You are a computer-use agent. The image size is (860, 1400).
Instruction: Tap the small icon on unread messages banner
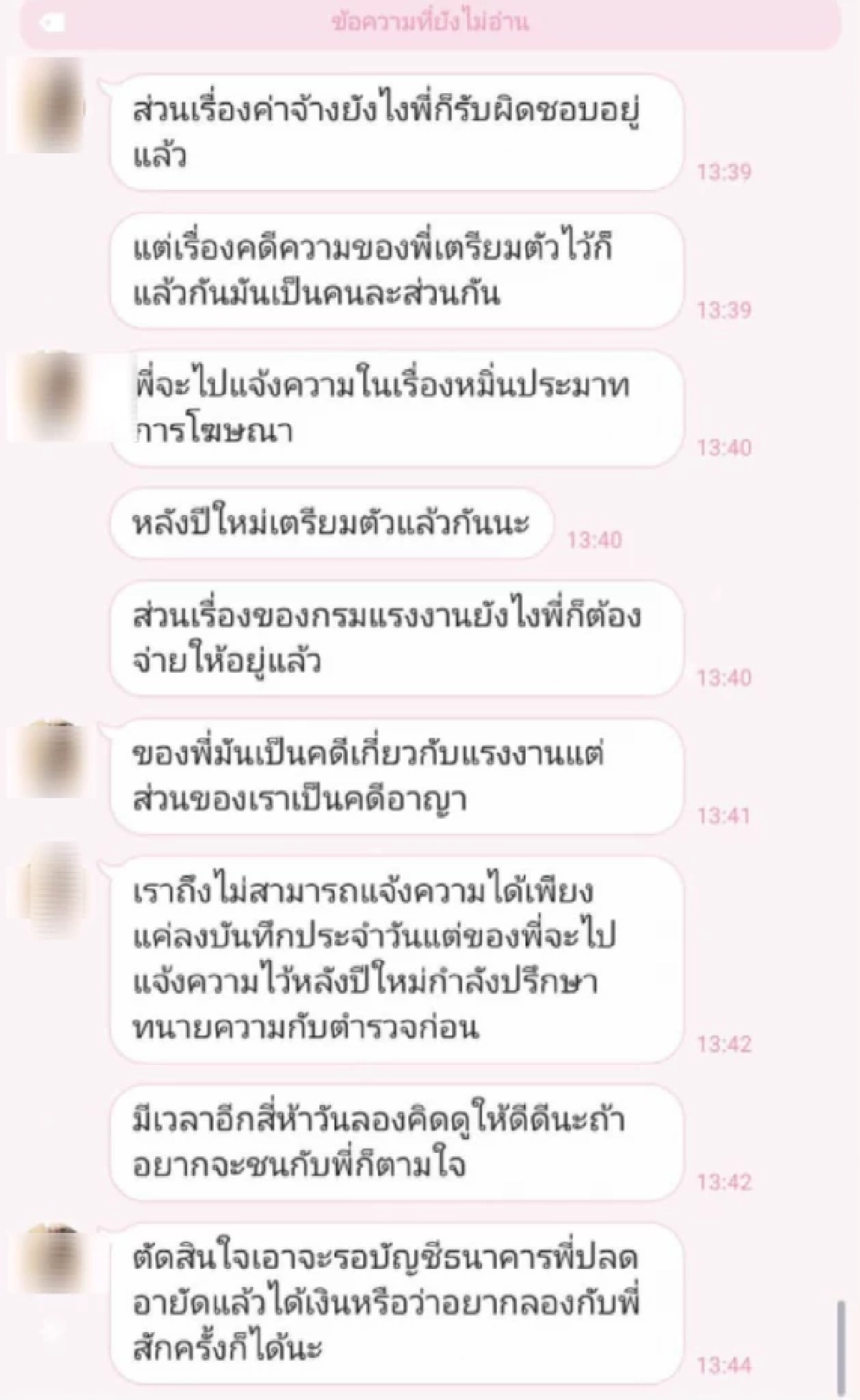[x=51, y=21]
